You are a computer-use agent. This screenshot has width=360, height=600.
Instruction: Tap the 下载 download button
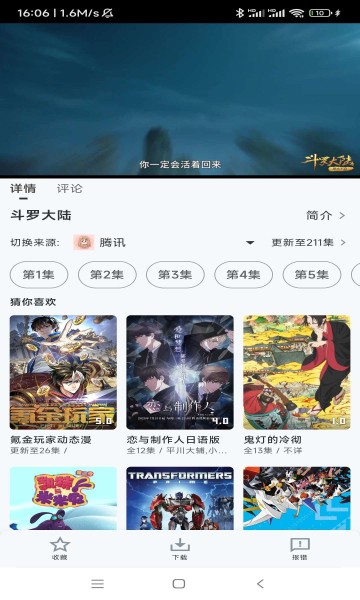pyautogui.click(x=180, y=549)
